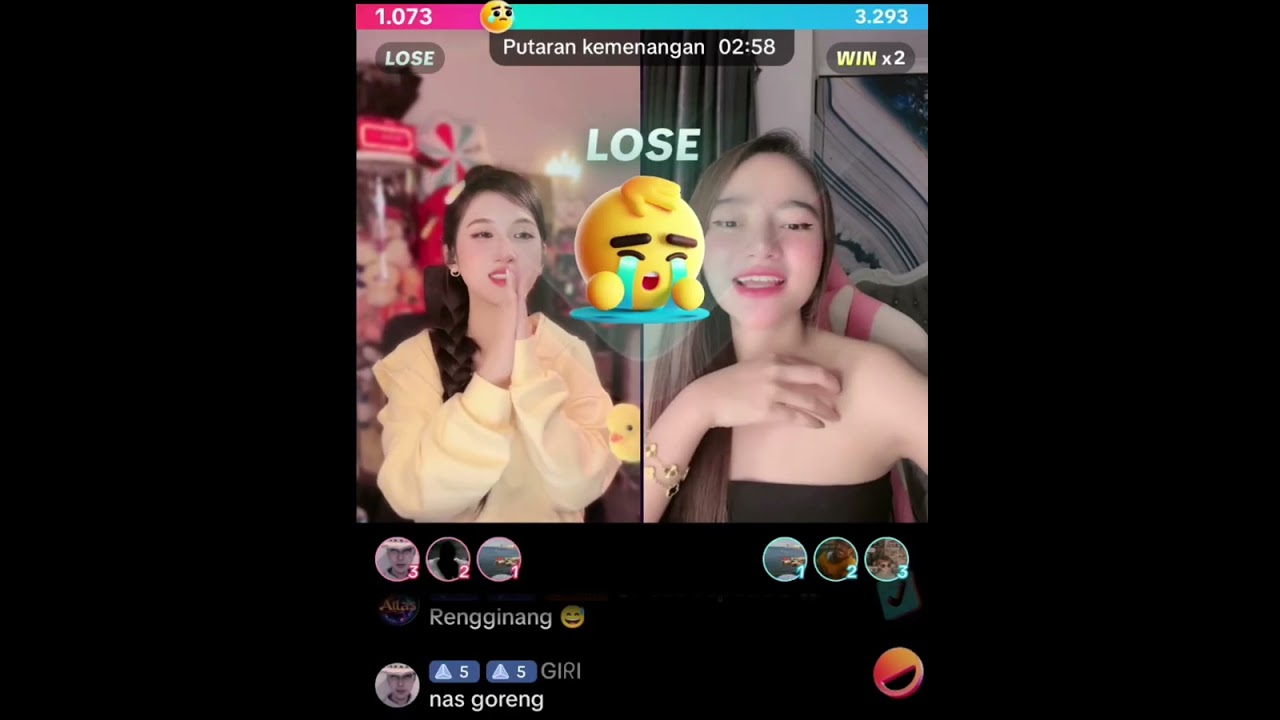View profile of the 'nas goreng' commenter
This screenshot has height=720, width=1280.
(x=396, y=685)
